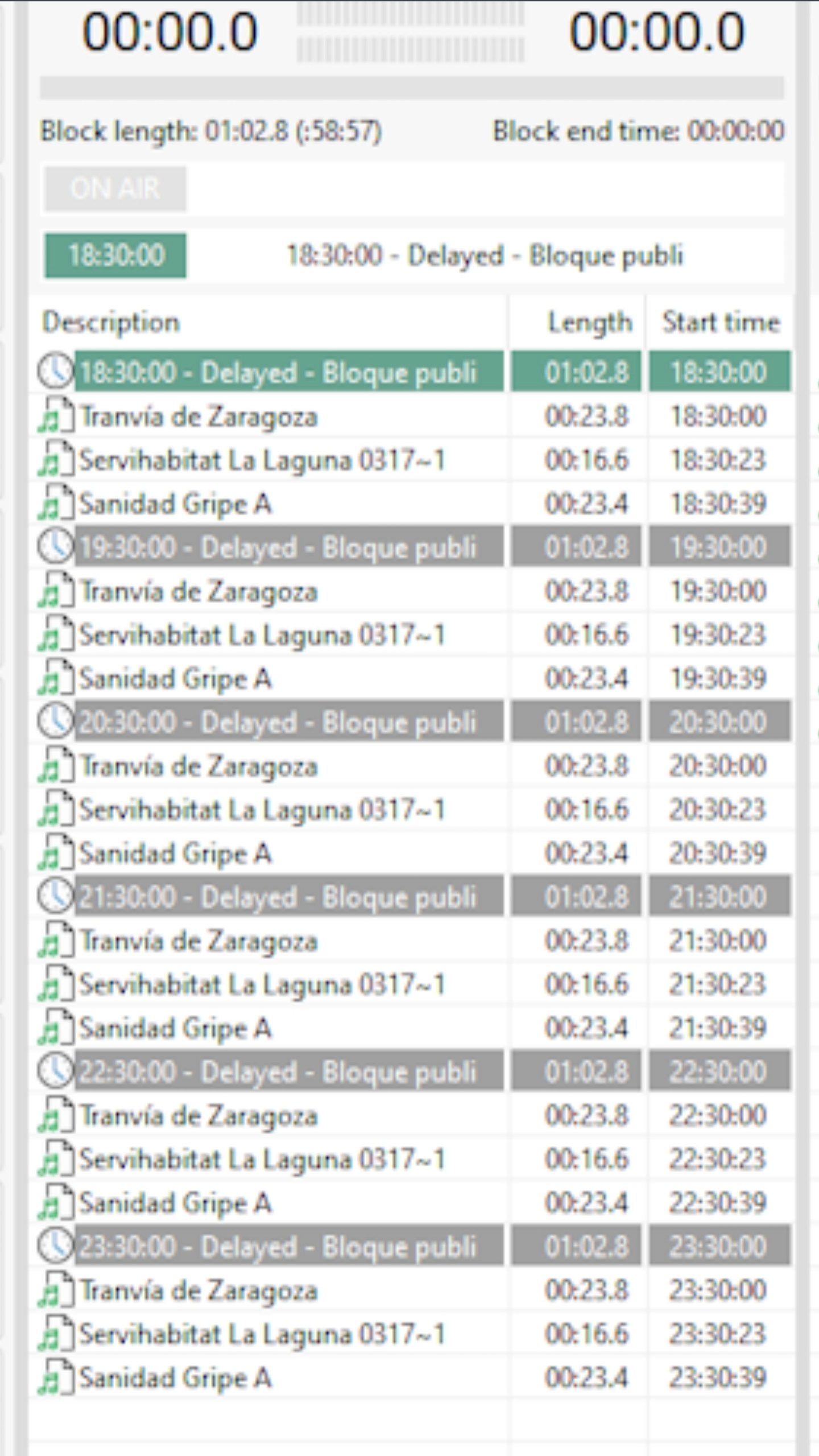This screenshot has height=1456, width=819.
Task: Select Sanidad Gripe A starting at 18:30:39
Action: click(x=175, y=504)
